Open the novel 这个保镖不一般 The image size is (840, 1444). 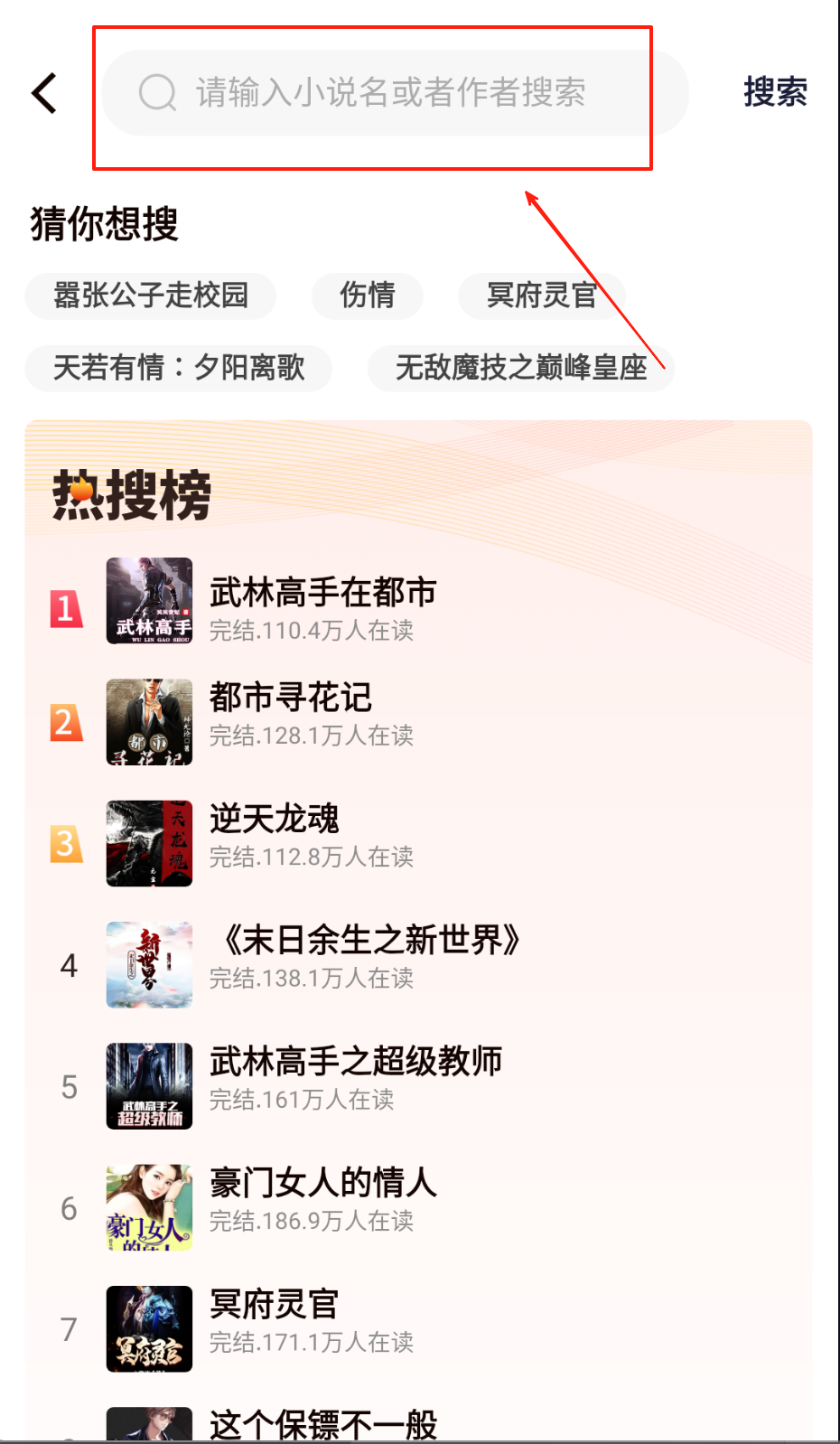click(x=322, y=1424)
